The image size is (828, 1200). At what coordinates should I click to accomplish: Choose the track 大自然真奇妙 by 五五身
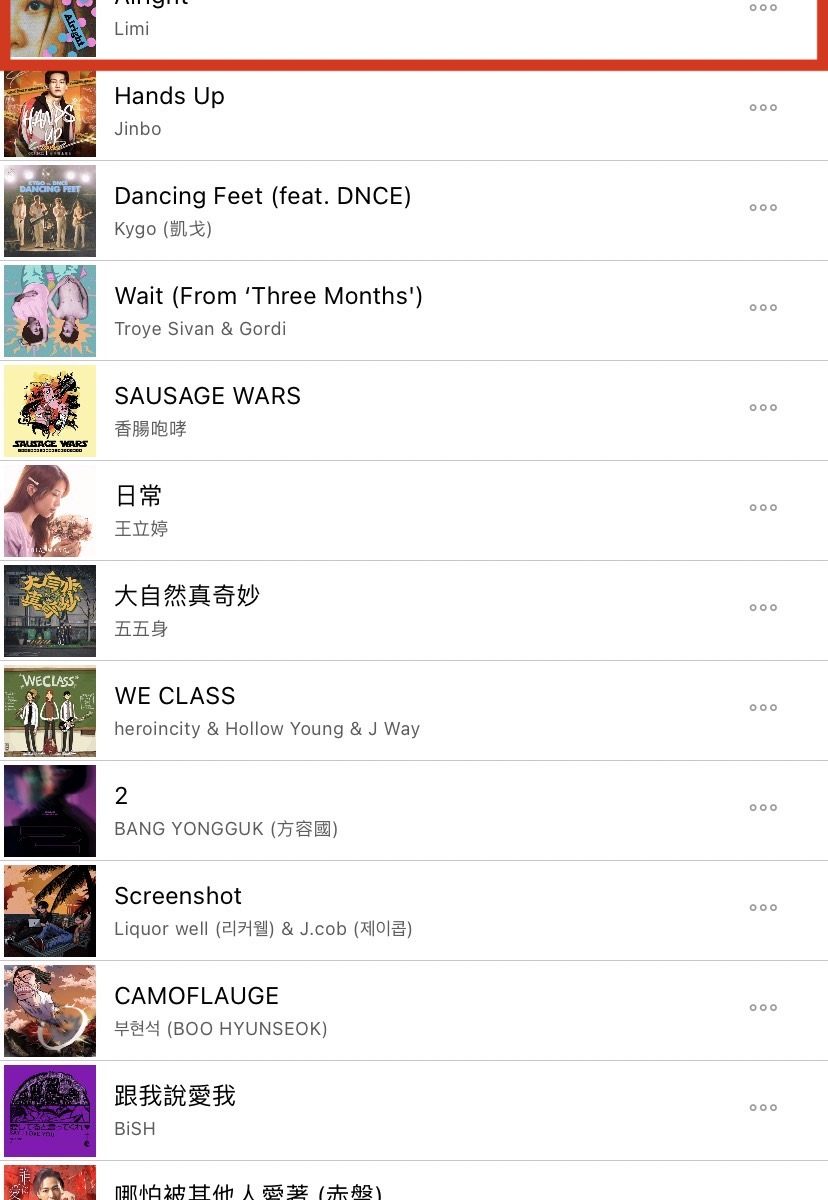(187, 597)
